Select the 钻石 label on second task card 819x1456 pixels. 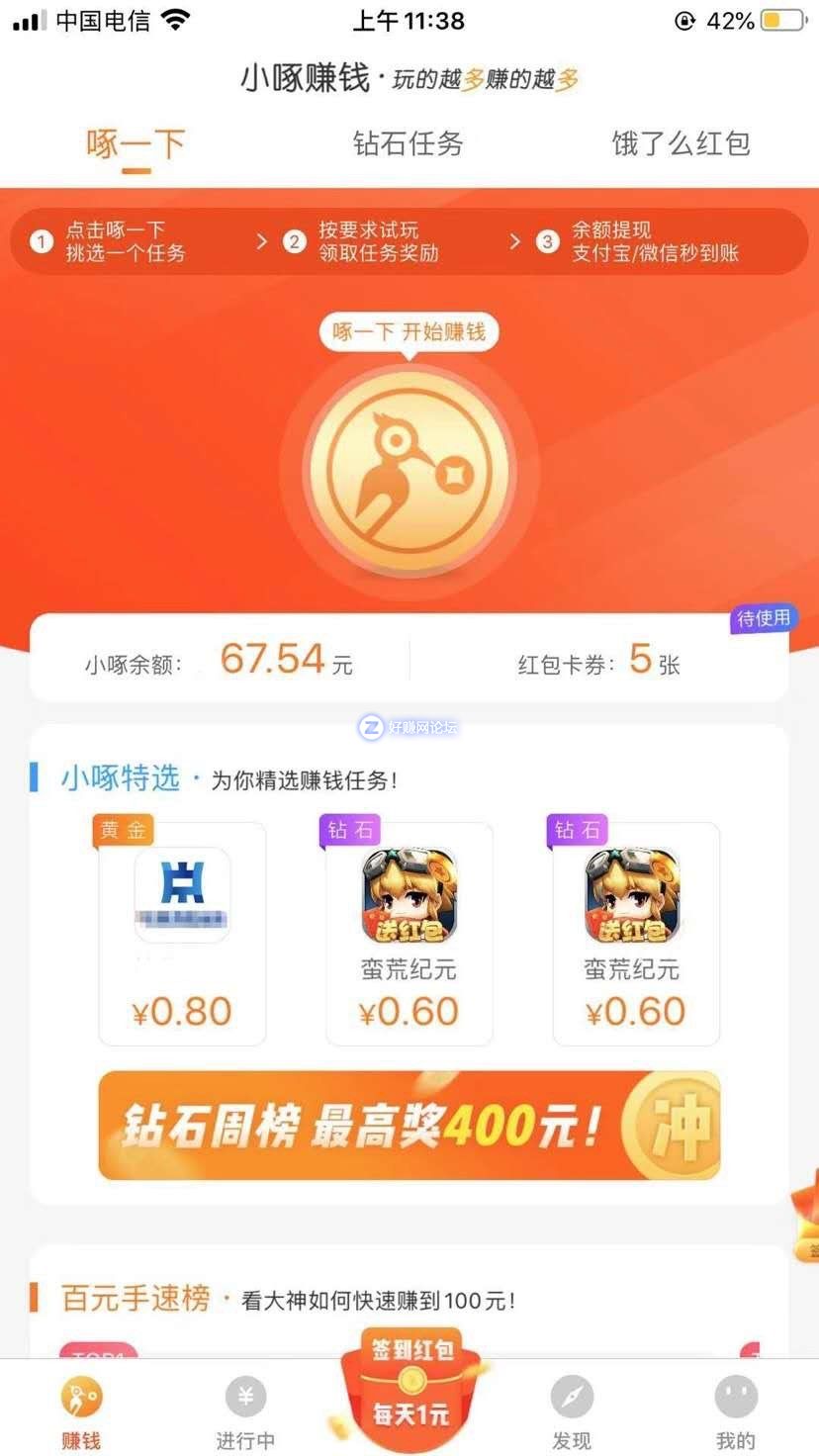click(348, 831)
